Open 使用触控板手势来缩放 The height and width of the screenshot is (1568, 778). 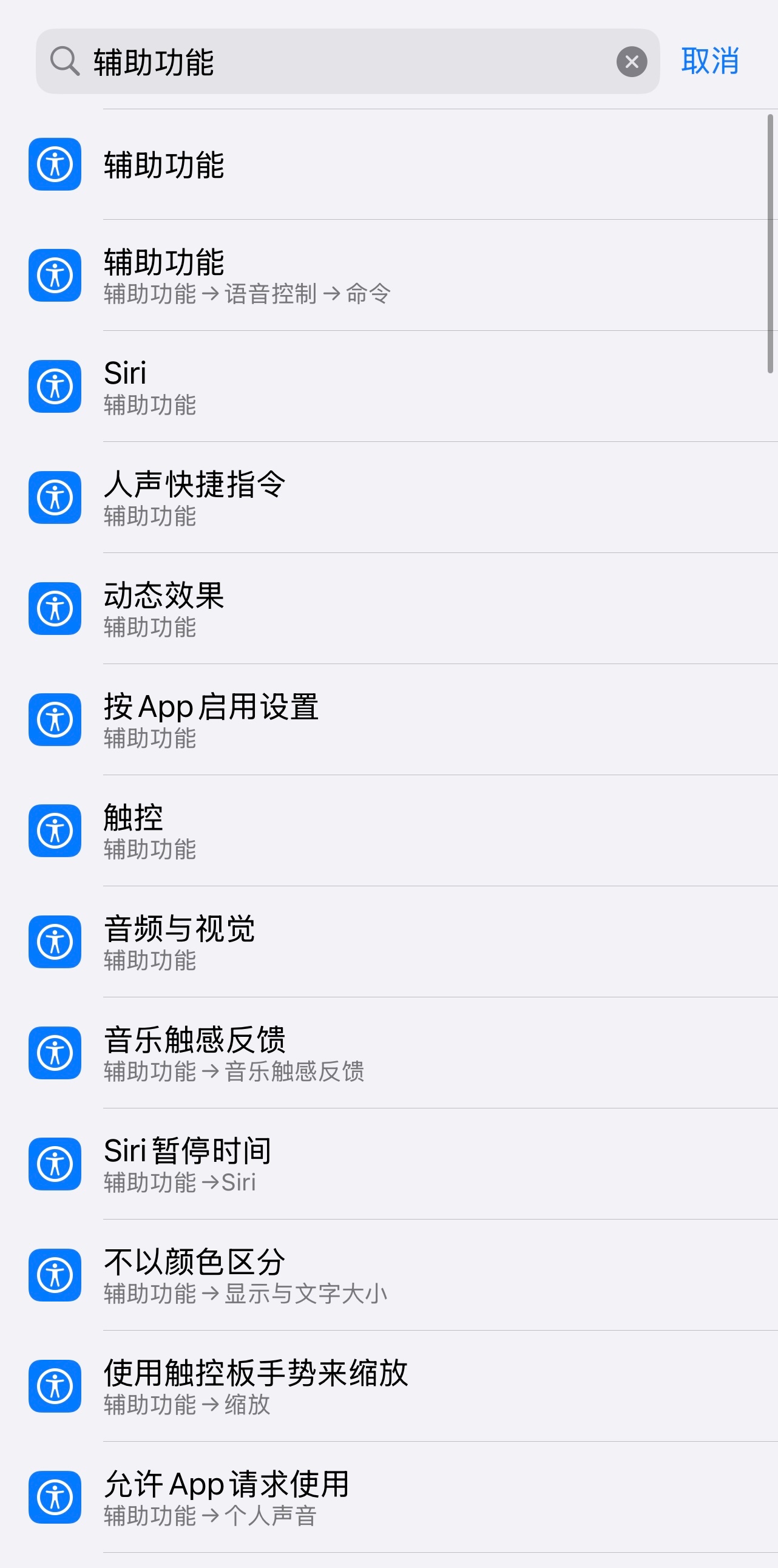tap(390, 1386)
